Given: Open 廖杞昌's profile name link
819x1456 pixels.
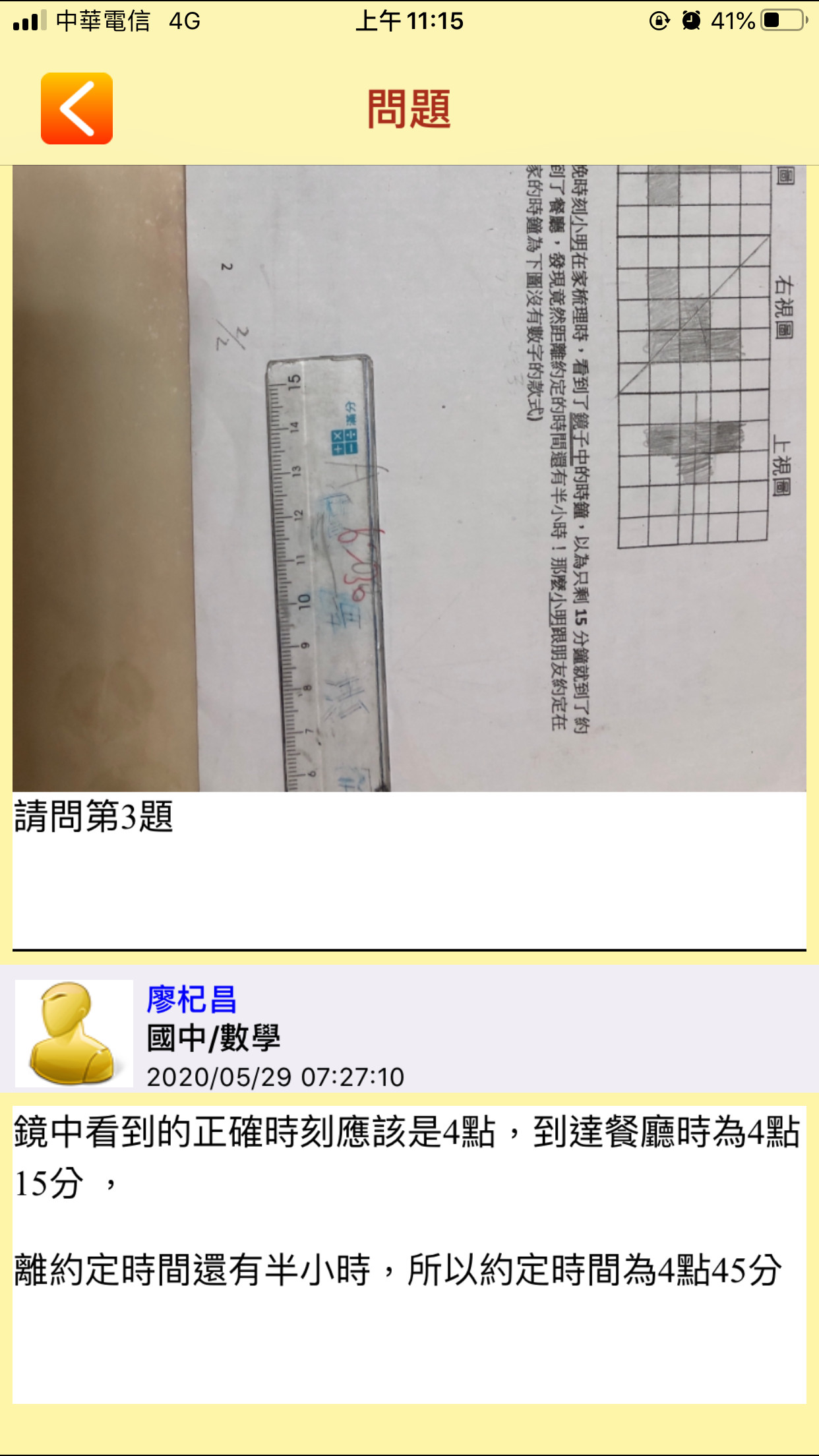Looking at the screenshot, I should click(191, 999).
